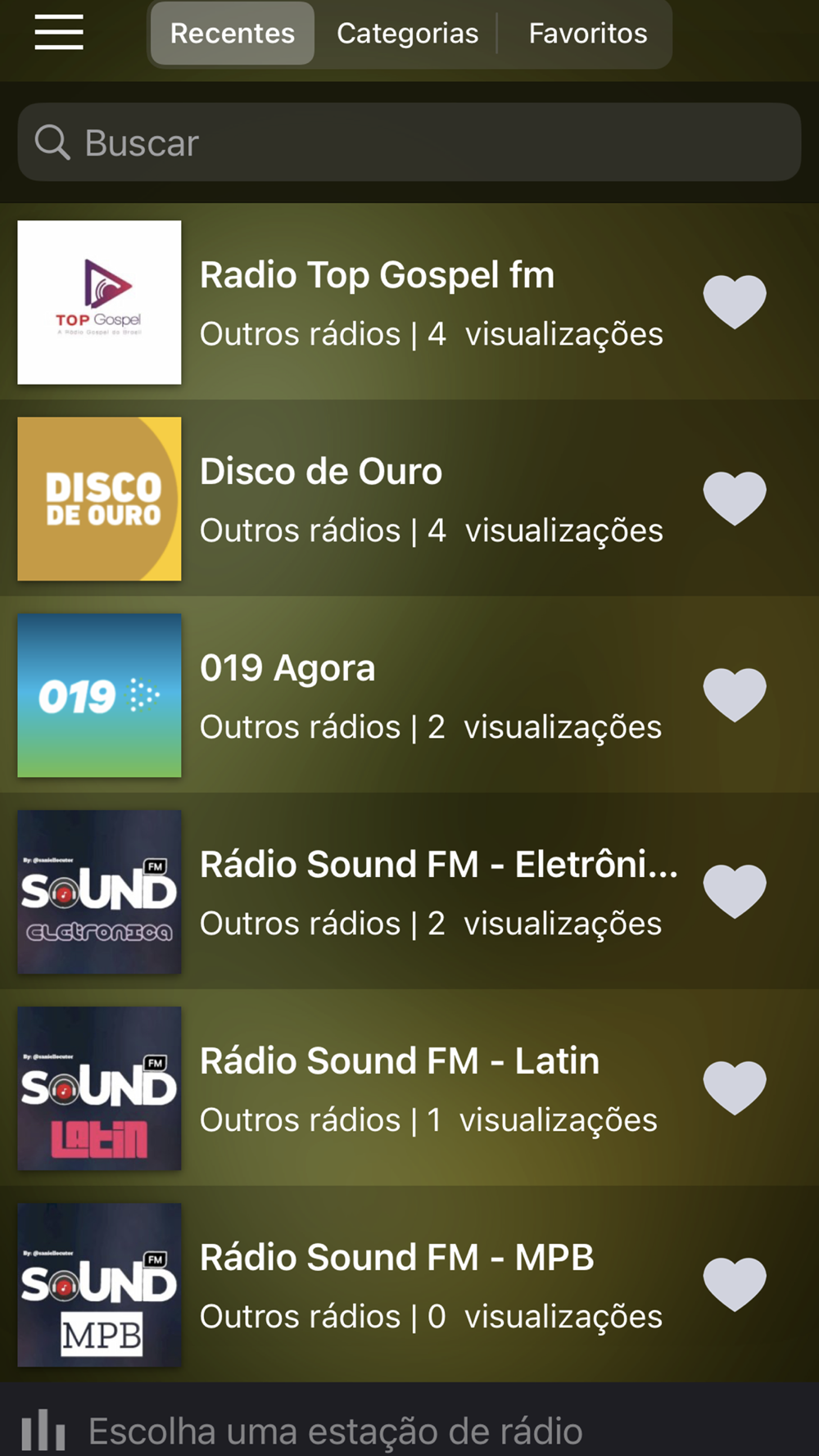Open Rádio Sound FM - Latin
Image resolution: width=819 pixels, height=1456 pixels.
point(377,1087)
